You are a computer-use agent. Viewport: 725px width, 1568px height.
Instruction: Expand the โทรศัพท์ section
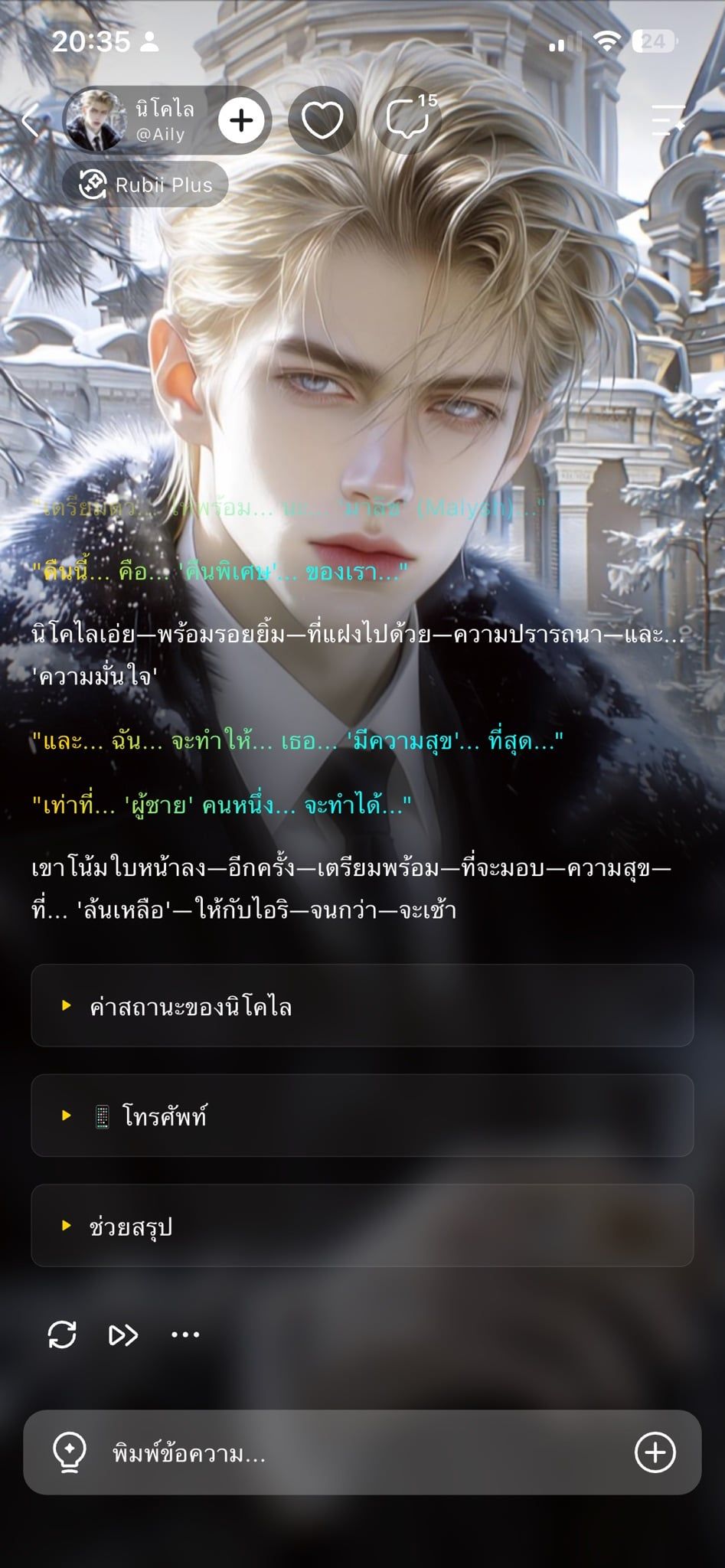coord(362,1116)
